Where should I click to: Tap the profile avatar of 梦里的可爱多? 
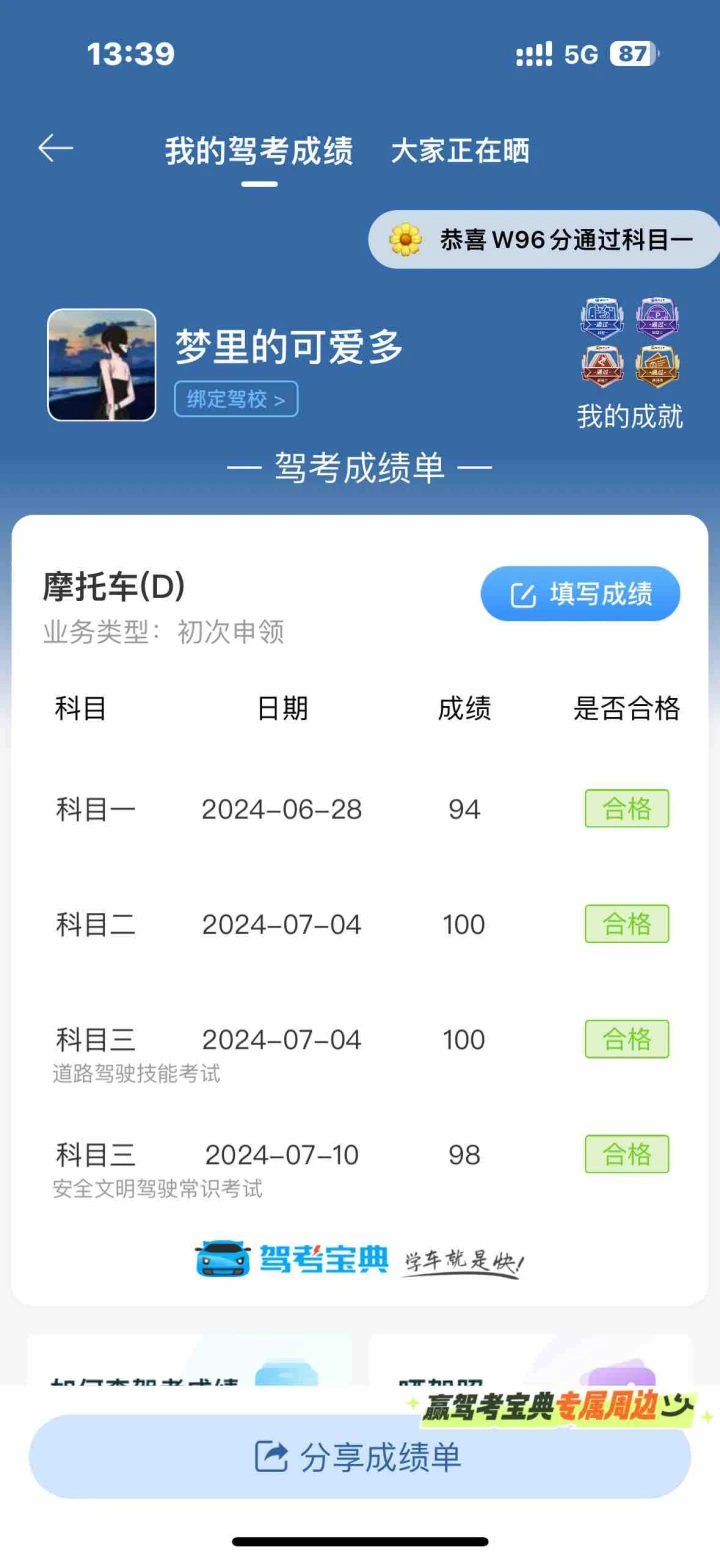click(x=102, y=364)
